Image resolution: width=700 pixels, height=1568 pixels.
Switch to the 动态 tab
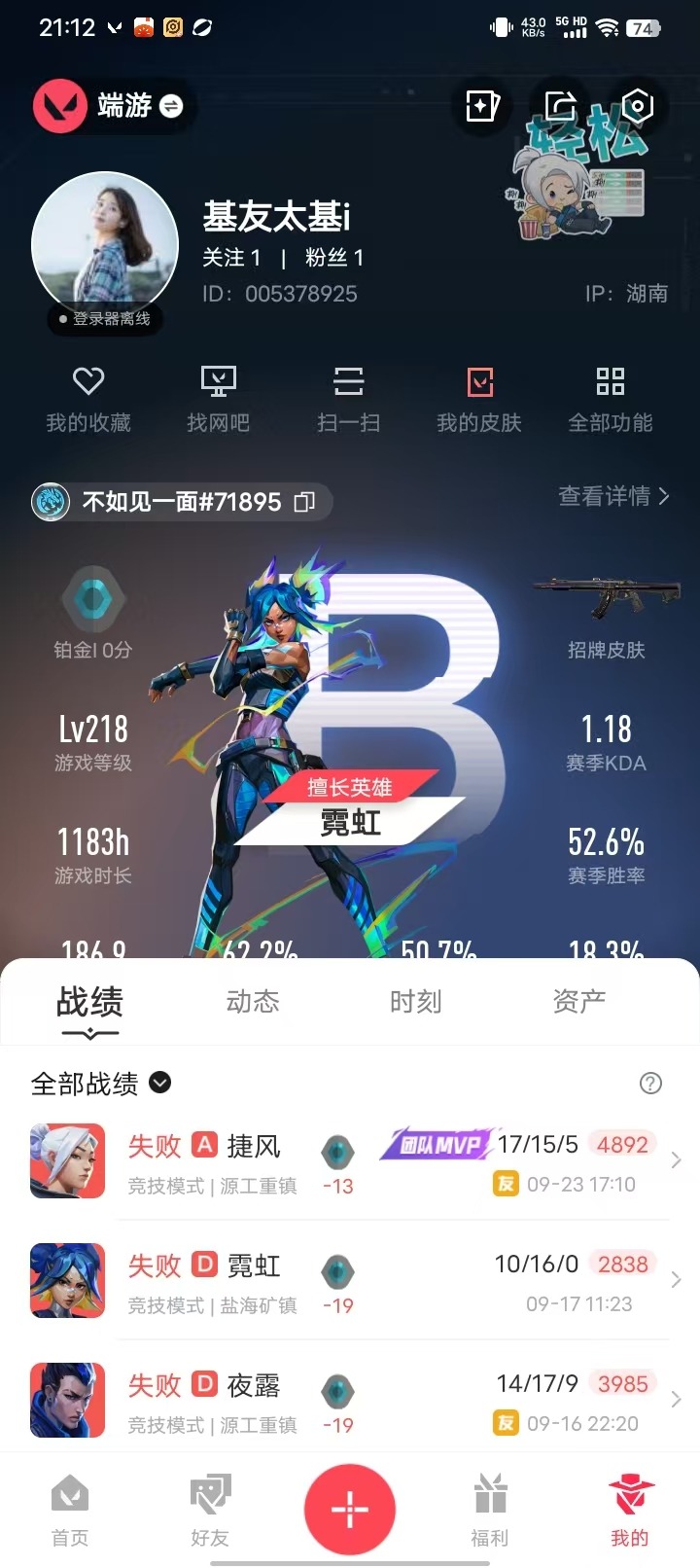[253, 1002]
